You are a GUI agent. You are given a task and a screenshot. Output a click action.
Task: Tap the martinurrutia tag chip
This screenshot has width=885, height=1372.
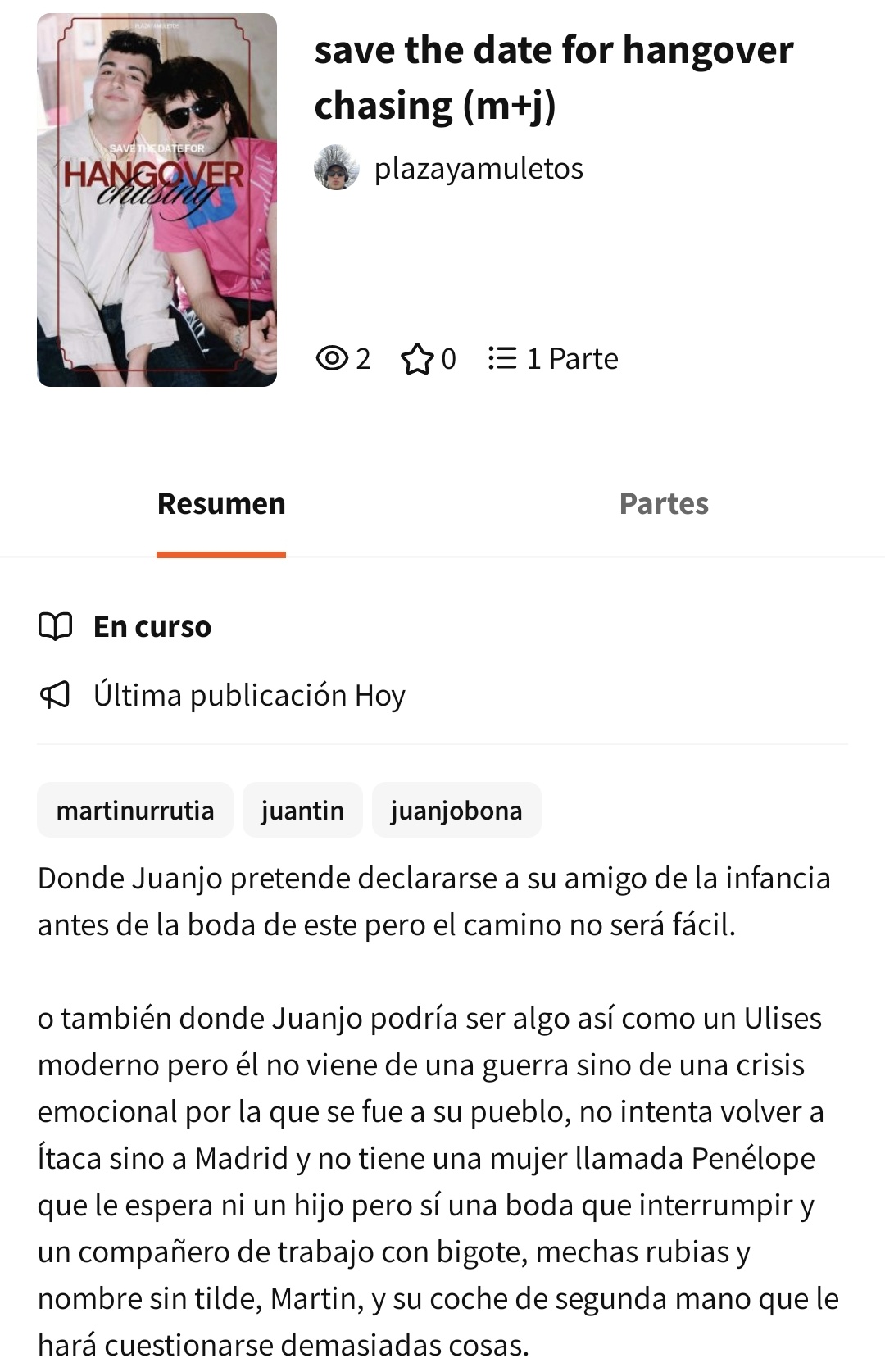coord(135,811)
